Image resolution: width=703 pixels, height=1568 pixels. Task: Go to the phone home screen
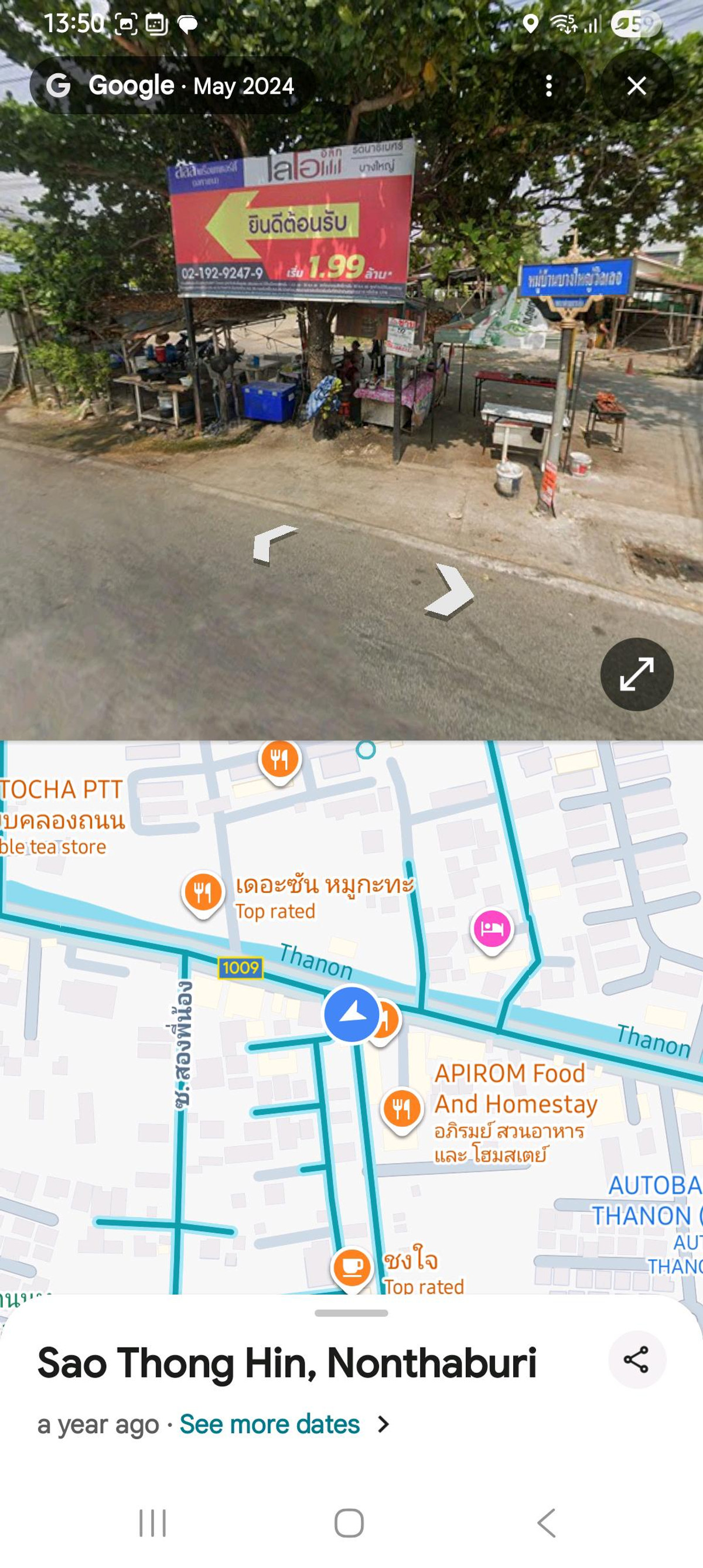pyautogui.click(x=349, y=1523)
